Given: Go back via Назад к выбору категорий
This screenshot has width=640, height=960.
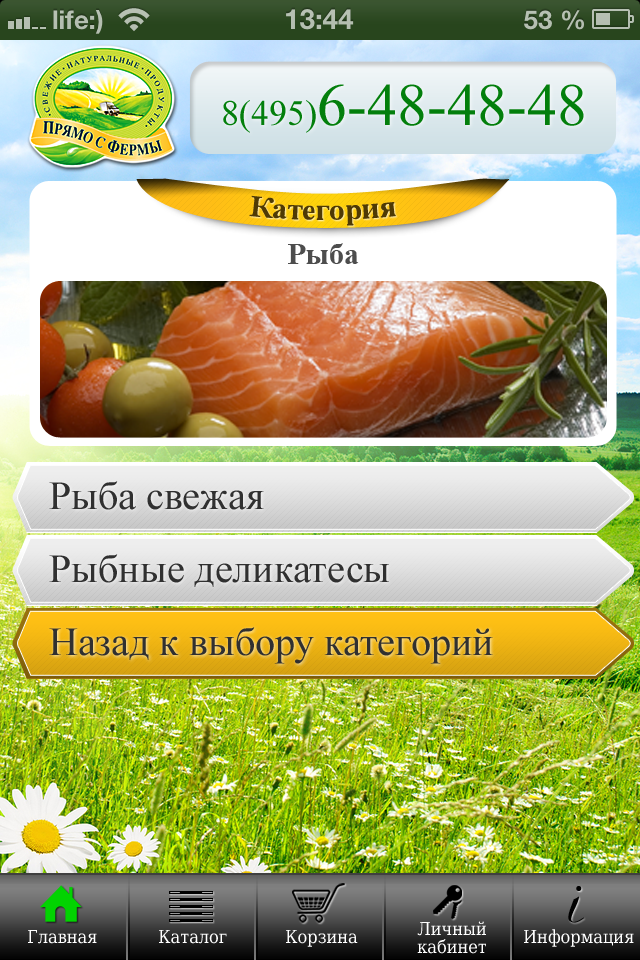Looking at the screenshot, I should tap(320, 643).
